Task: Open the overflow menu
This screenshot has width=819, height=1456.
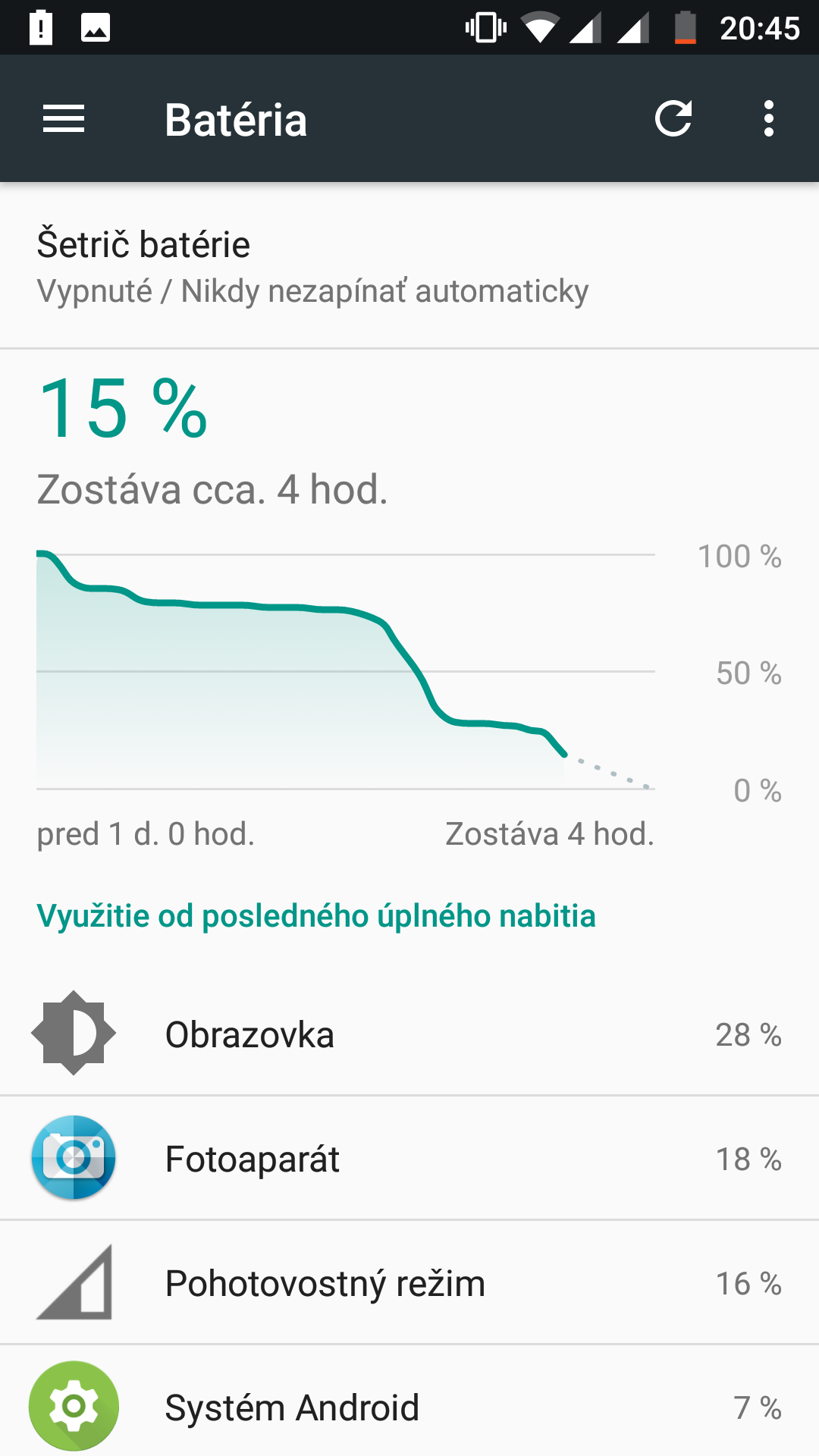Action: click(x=769, y=118)
